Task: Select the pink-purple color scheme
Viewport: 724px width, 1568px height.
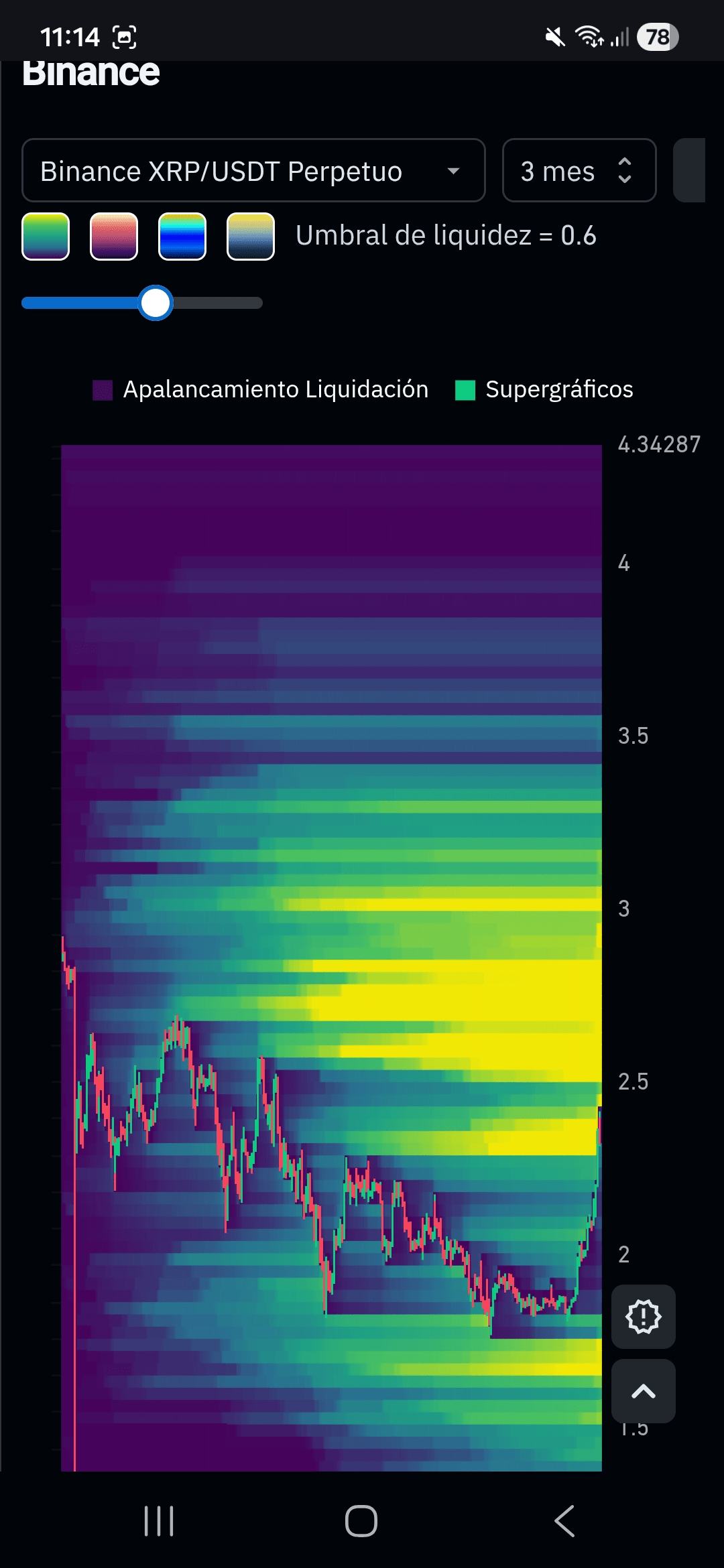Action: [114, 237]
